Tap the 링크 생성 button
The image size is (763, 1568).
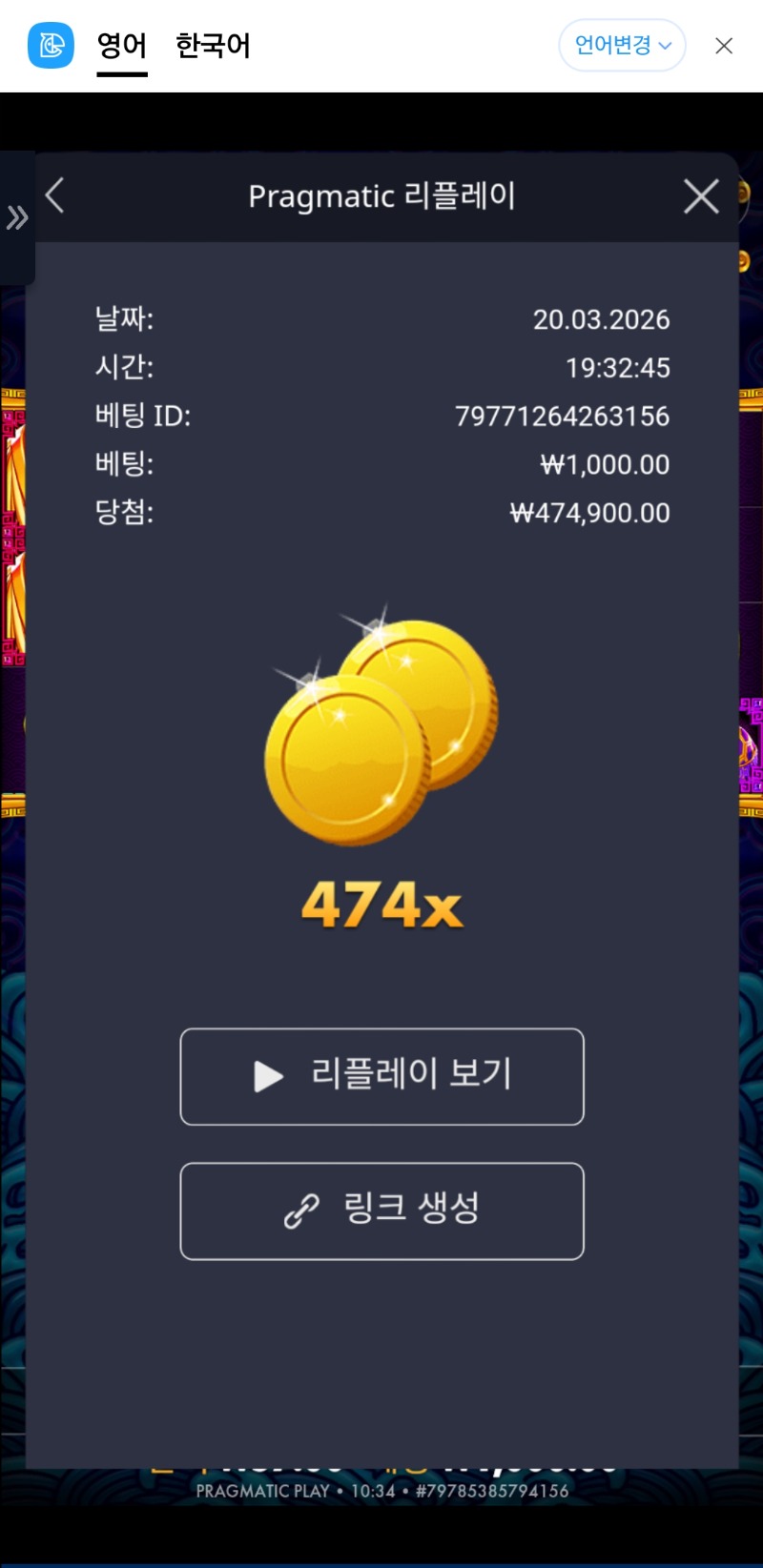click(x=381, y=1211)
